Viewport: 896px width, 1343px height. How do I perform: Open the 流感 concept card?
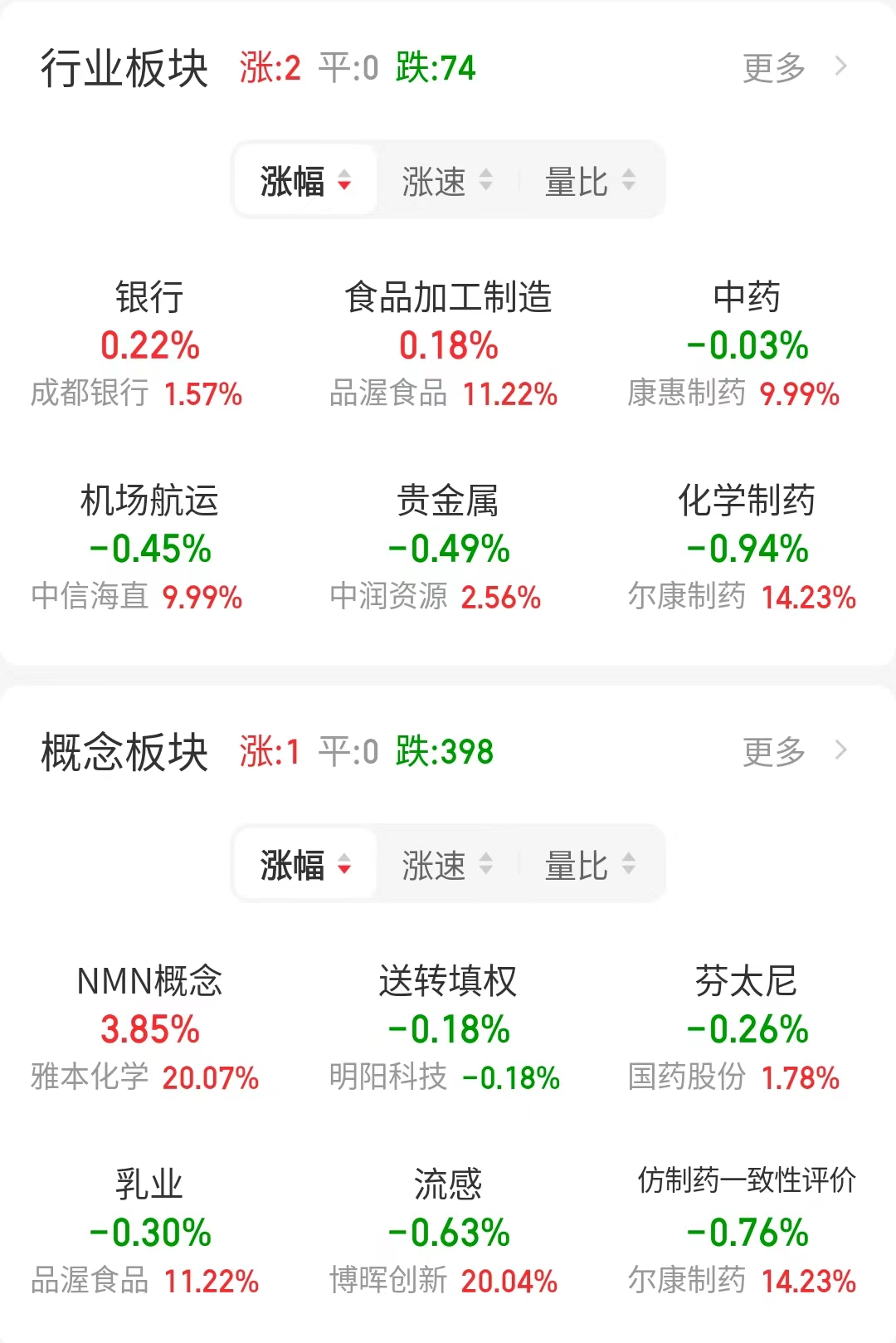pos(448,1232)
